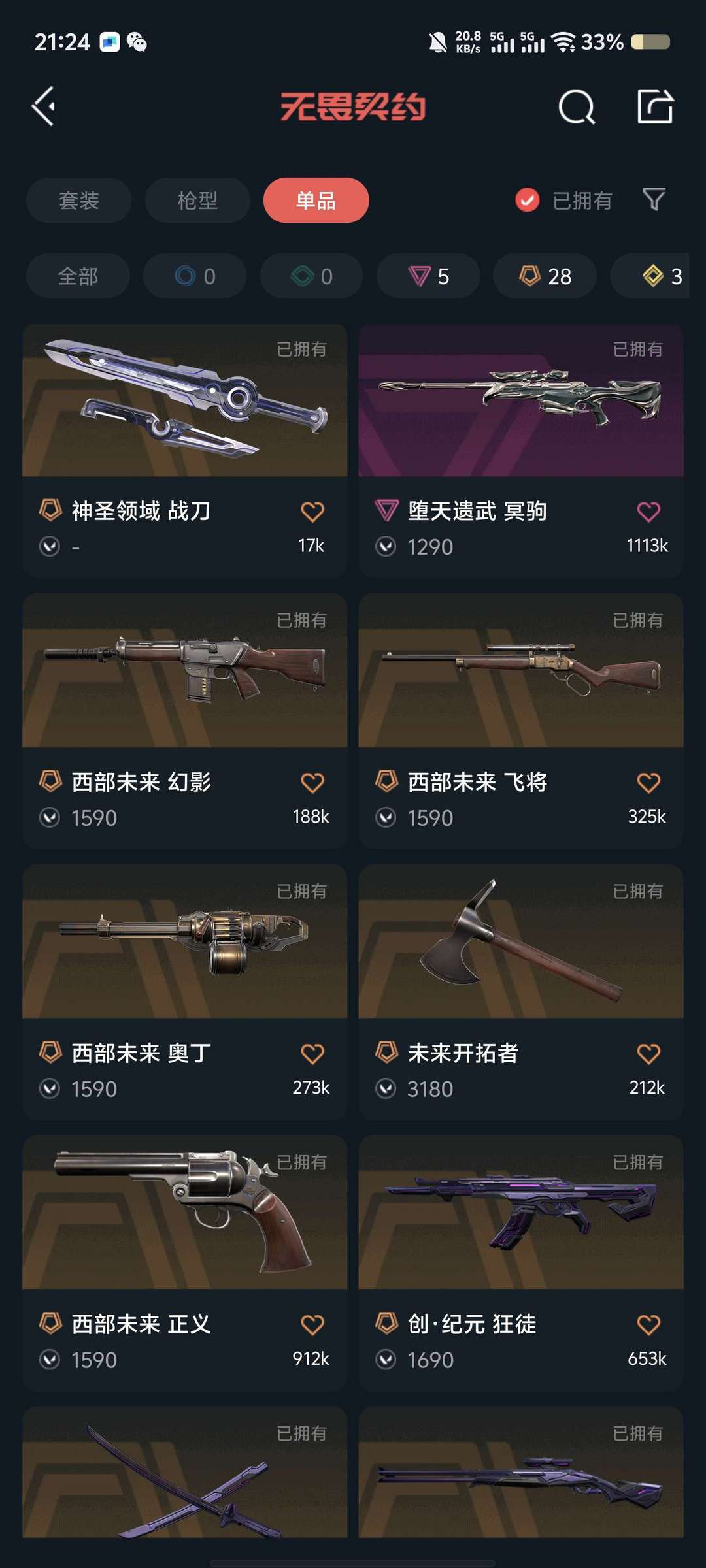This screenshot has height=1568, width=706.
Task: Open the search function
Action: click(576, 106)
